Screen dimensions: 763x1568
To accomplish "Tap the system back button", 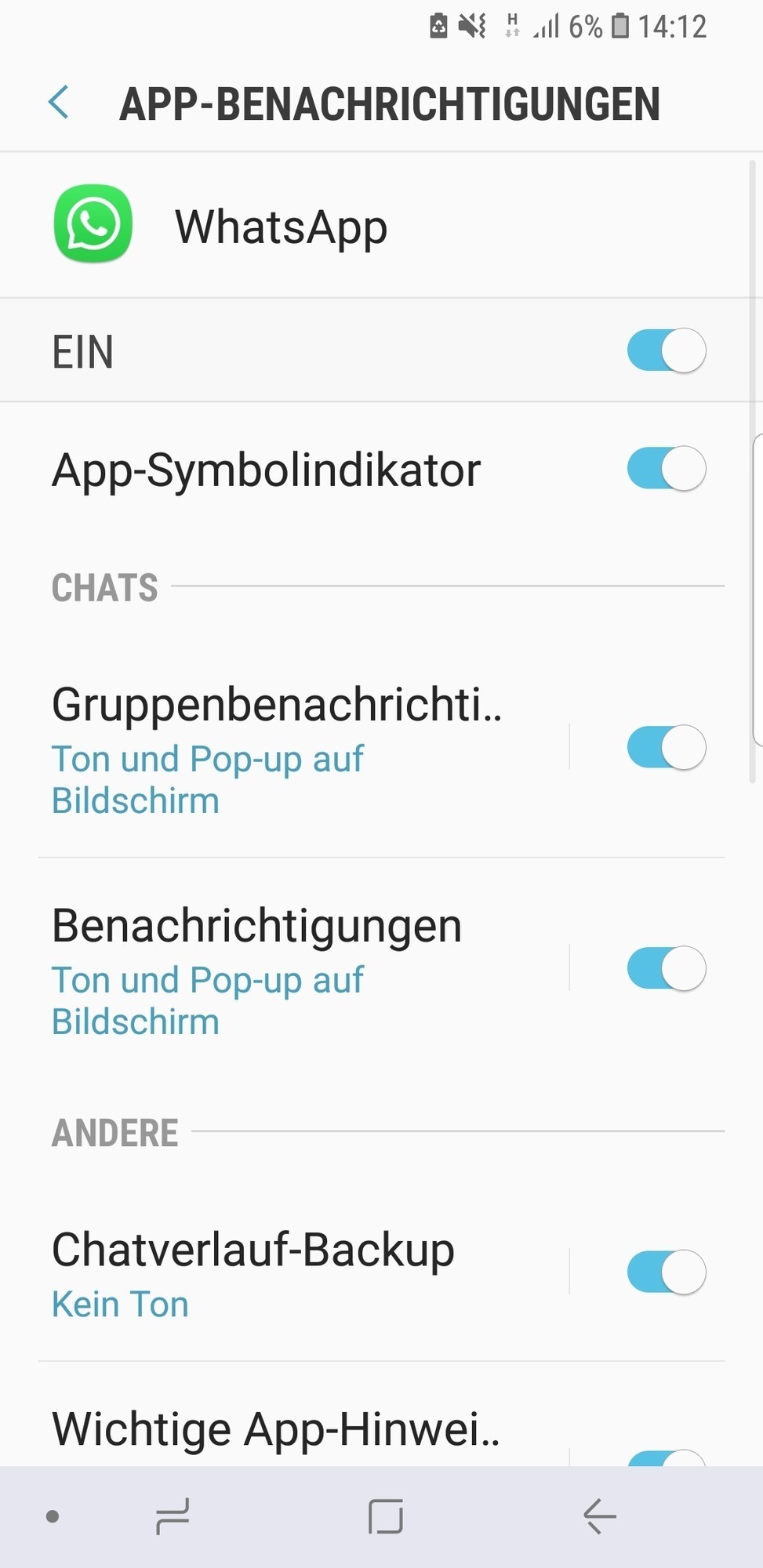I will [x=600, y=1516].
